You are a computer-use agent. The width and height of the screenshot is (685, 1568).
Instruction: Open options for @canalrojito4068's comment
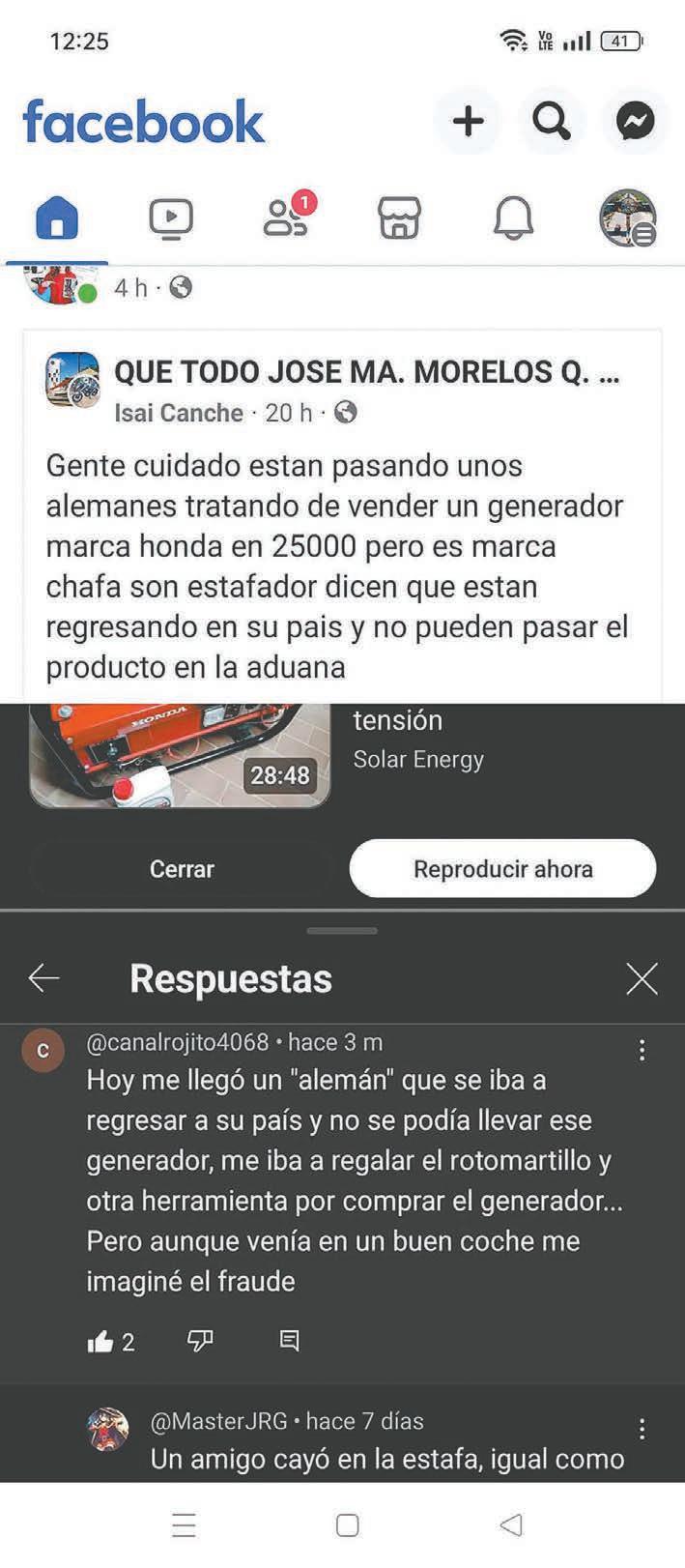(x=642, y=1051)
